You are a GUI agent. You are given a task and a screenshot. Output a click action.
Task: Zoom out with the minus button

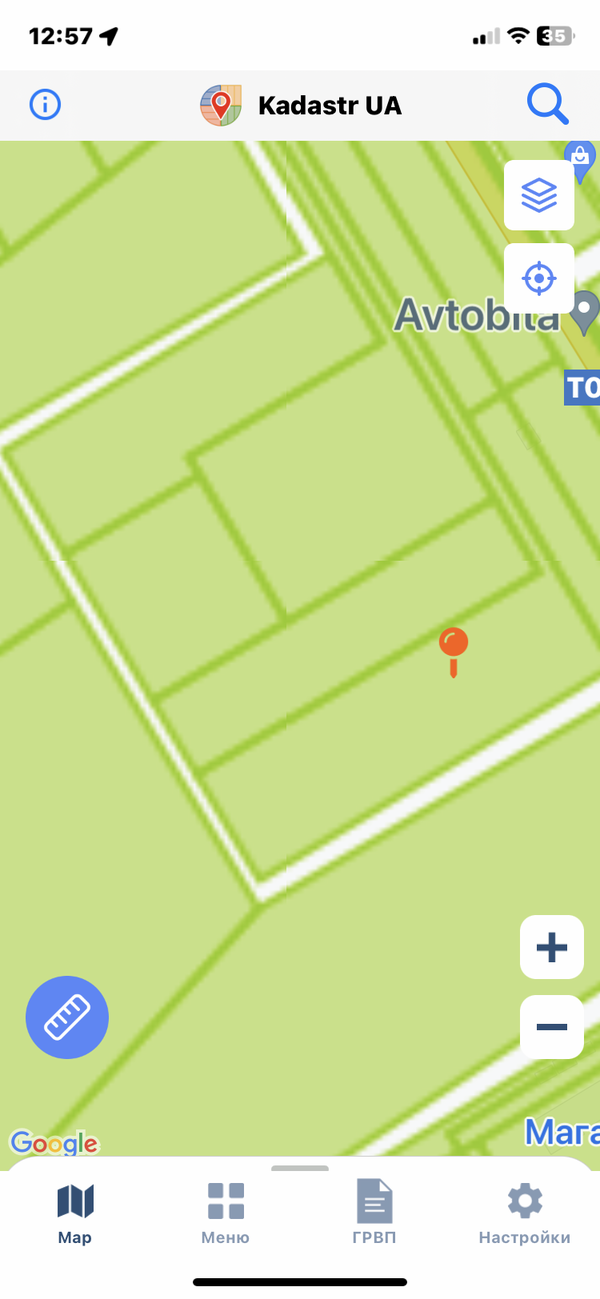[x=552, y=1027]
